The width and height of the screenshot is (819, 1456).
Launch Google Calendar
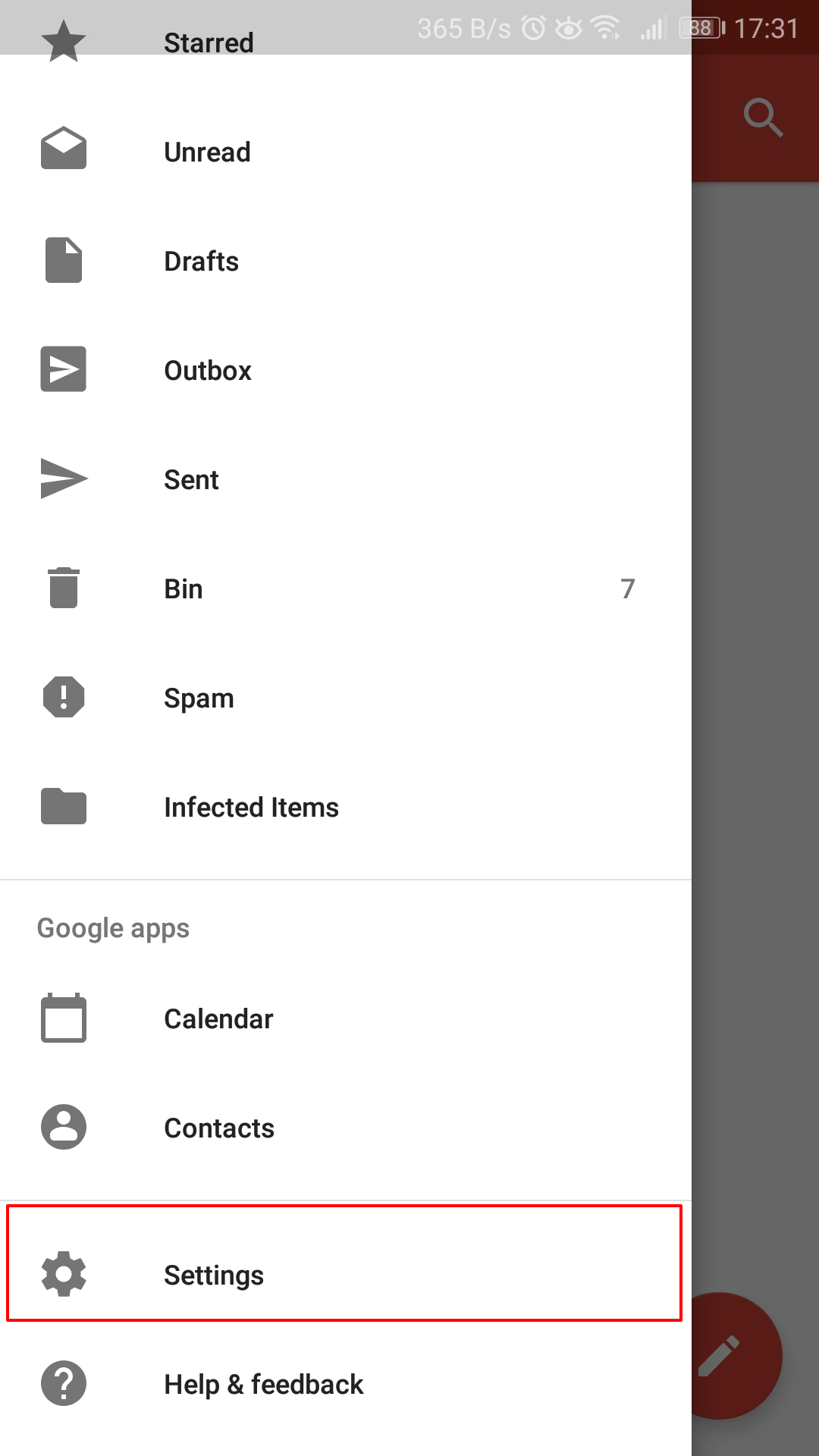218,1018
